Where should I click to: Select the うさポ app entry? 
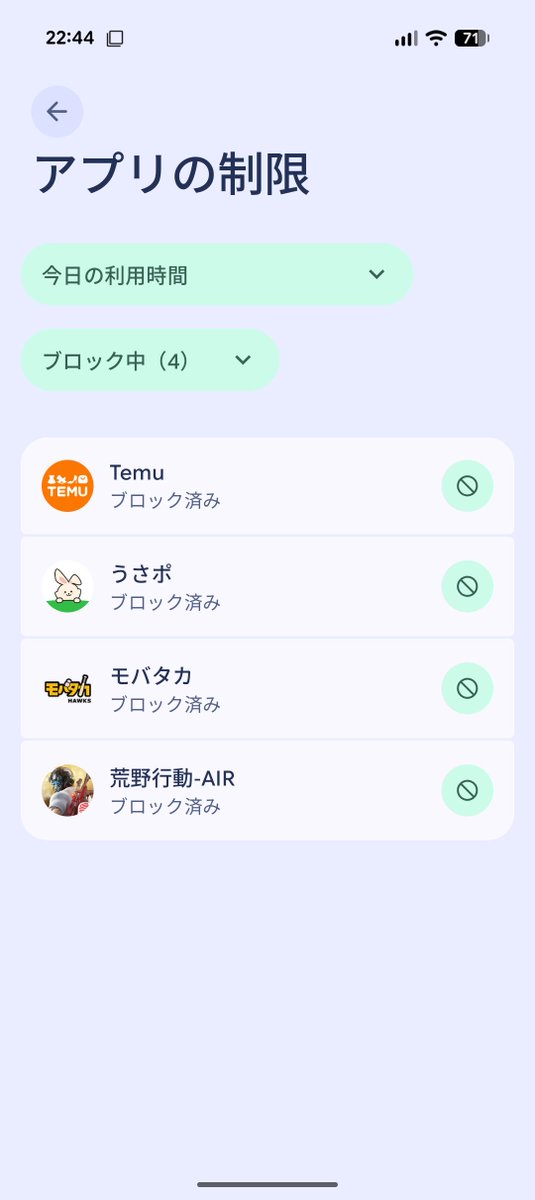tap(267, 587)
